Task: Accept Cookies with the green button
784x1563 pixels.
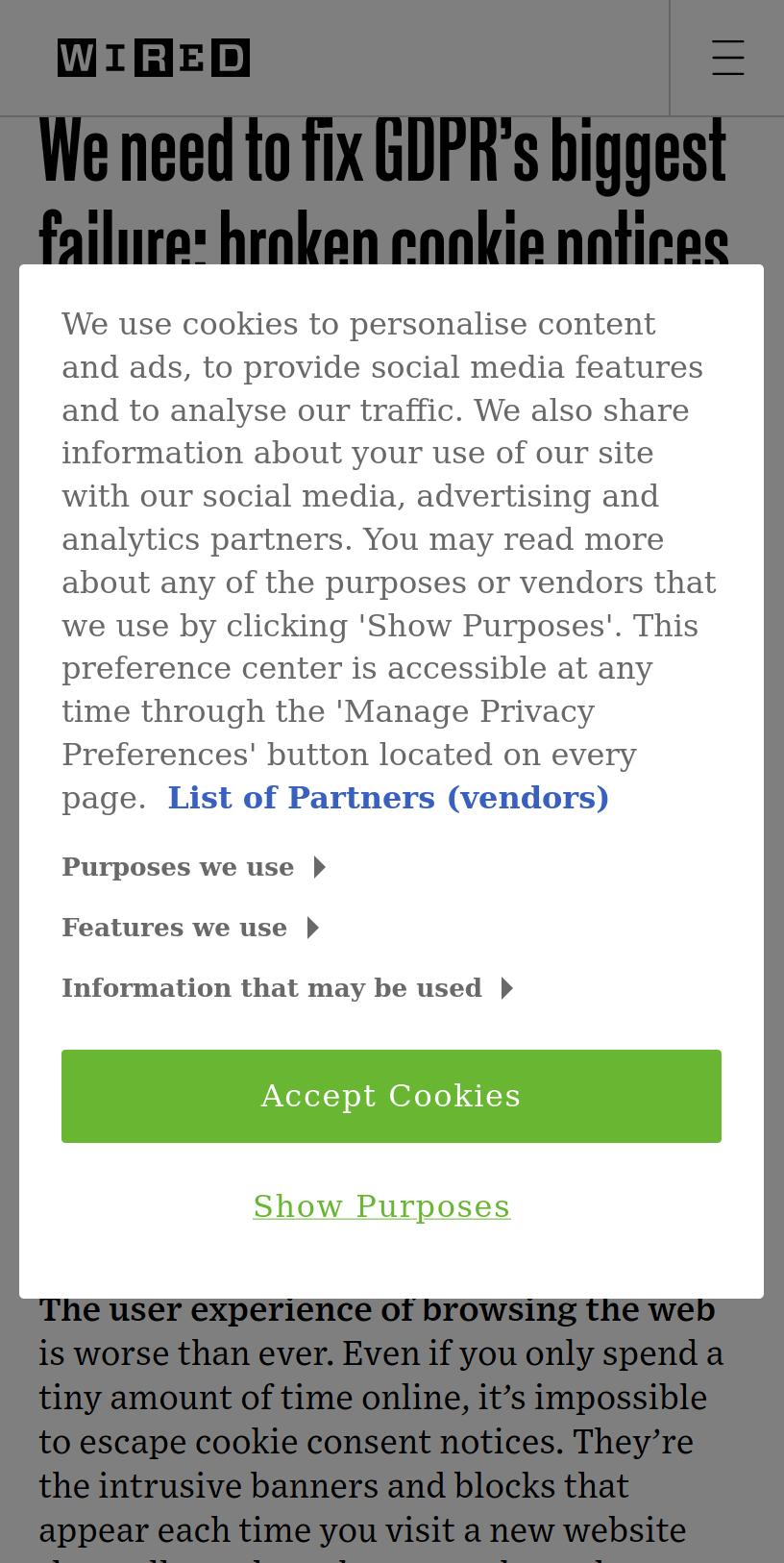Action: [x=391, y=1096]
